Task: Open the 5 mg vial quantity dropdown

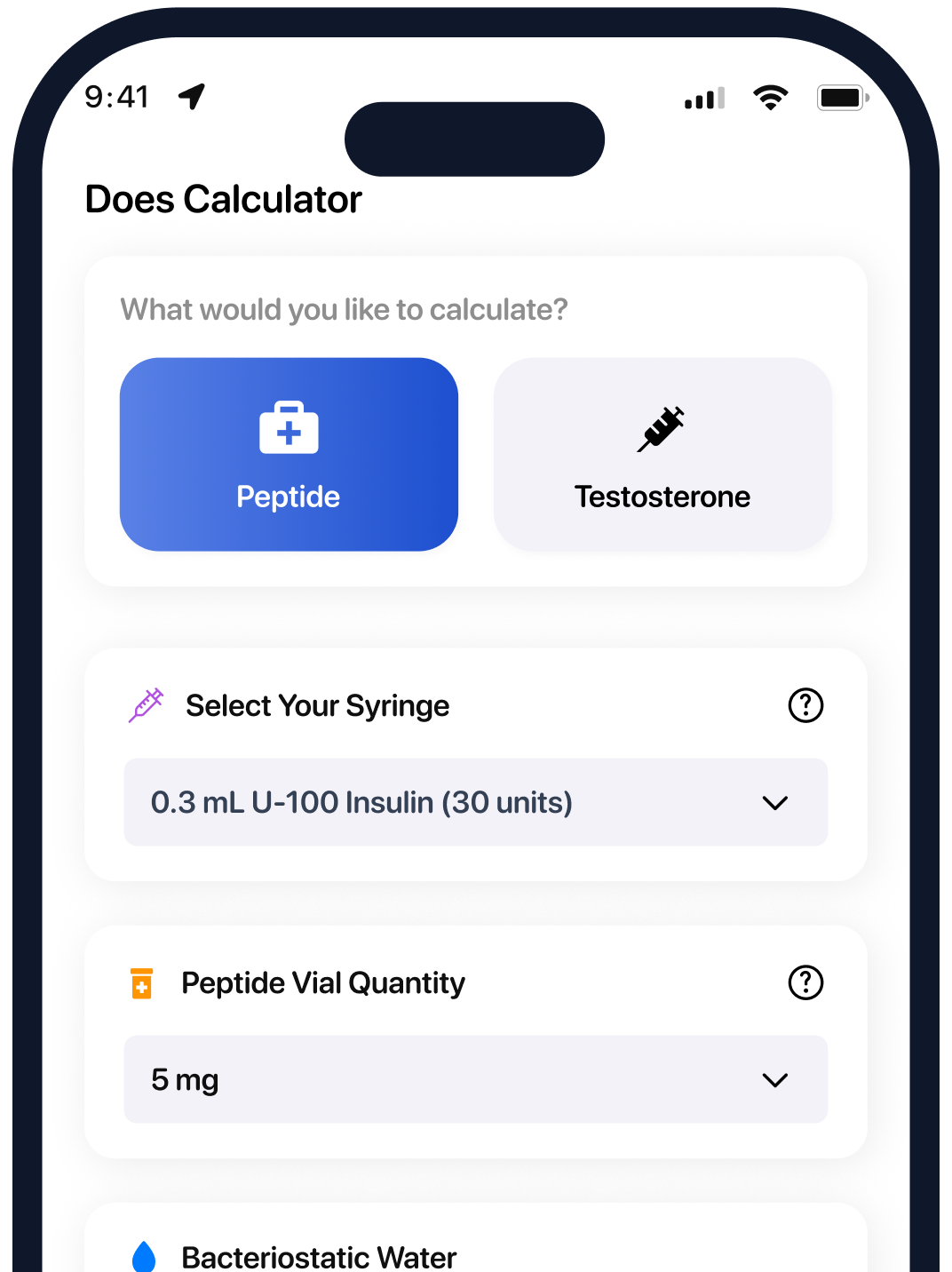Action: coord(475,1079)
